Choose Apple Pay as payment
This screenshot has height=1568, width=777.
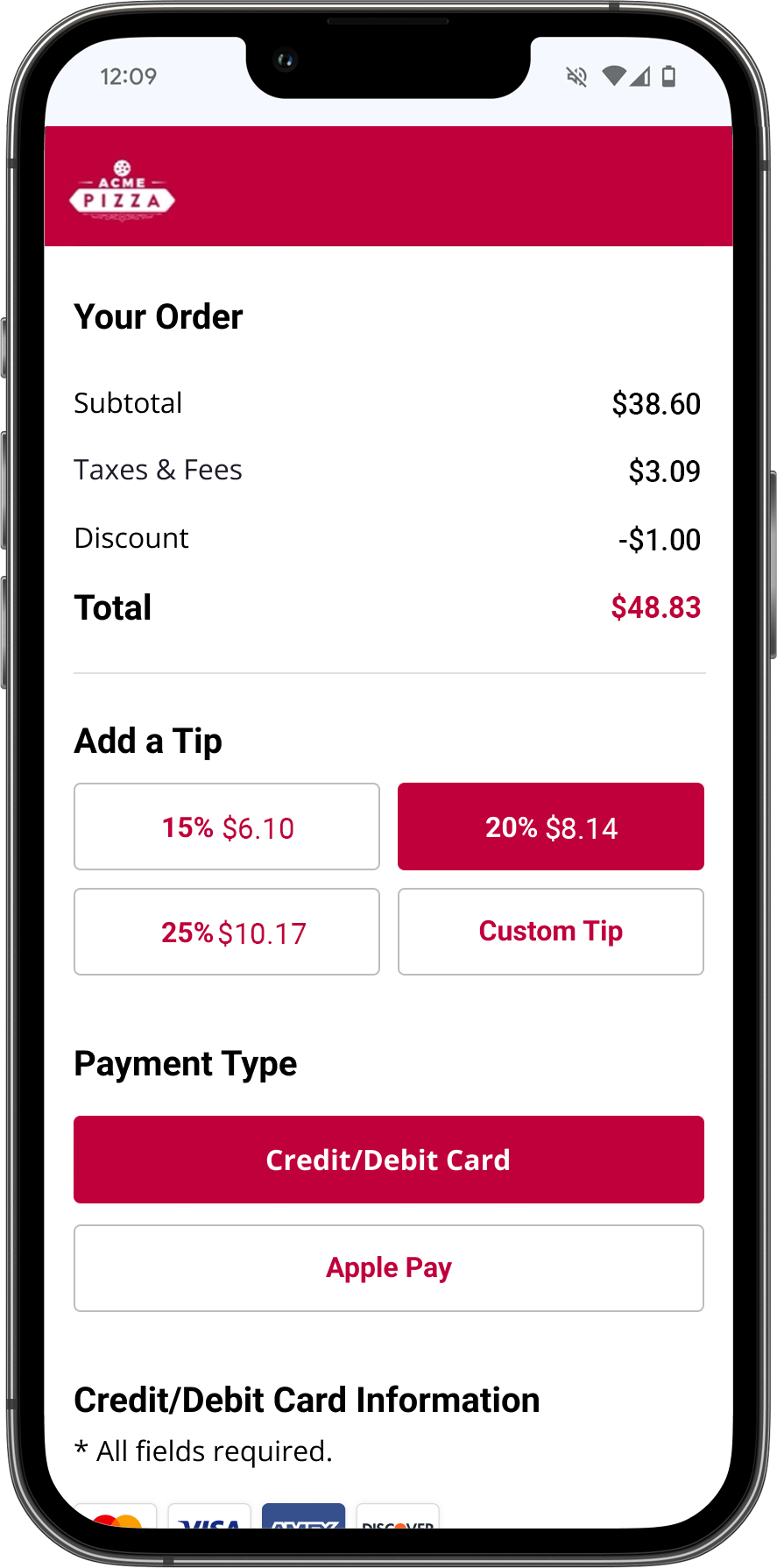[x=389, y=1268]
